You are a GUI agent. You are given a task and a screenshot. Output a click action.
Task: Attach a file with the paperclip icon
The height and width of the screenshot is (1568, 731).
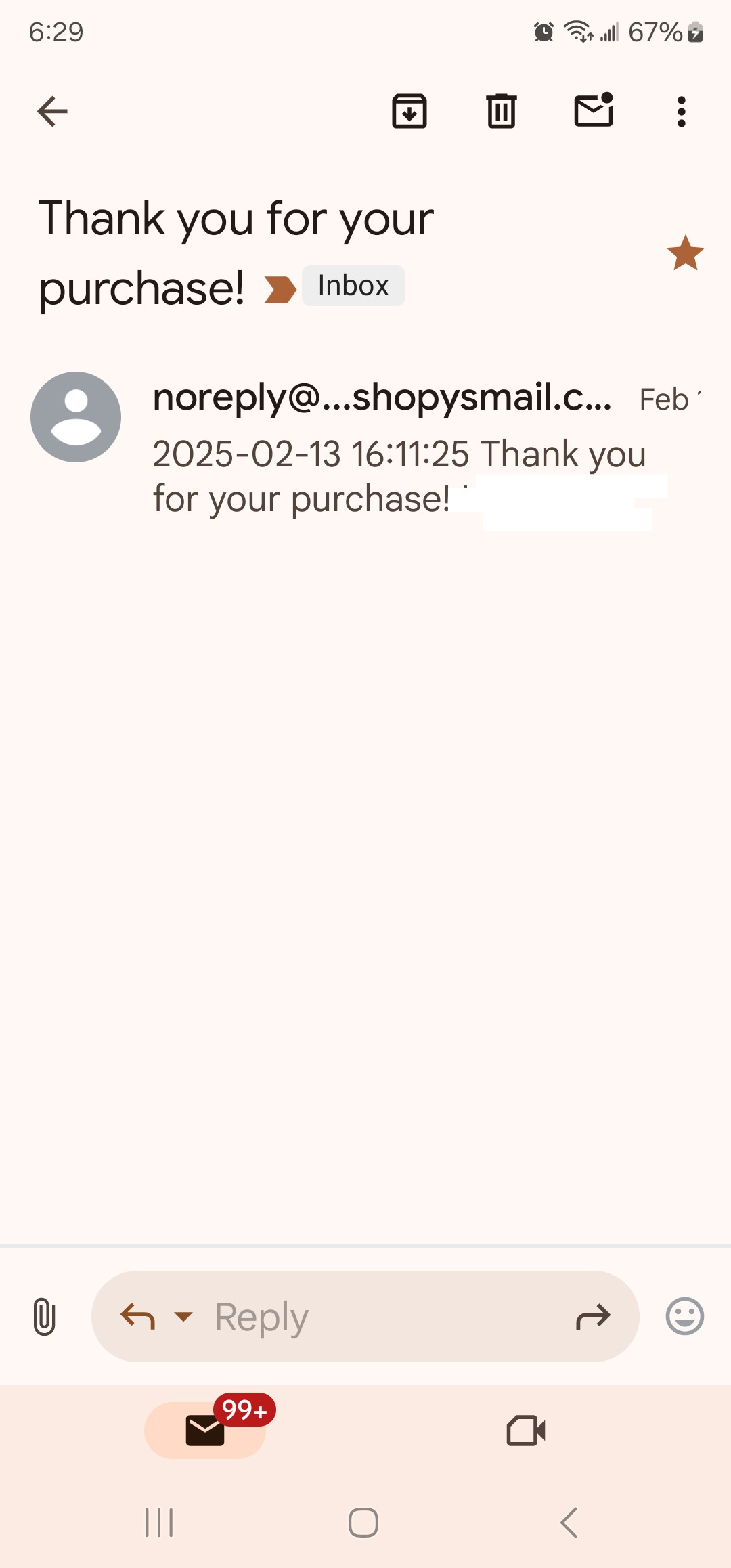pos(44,1317)
